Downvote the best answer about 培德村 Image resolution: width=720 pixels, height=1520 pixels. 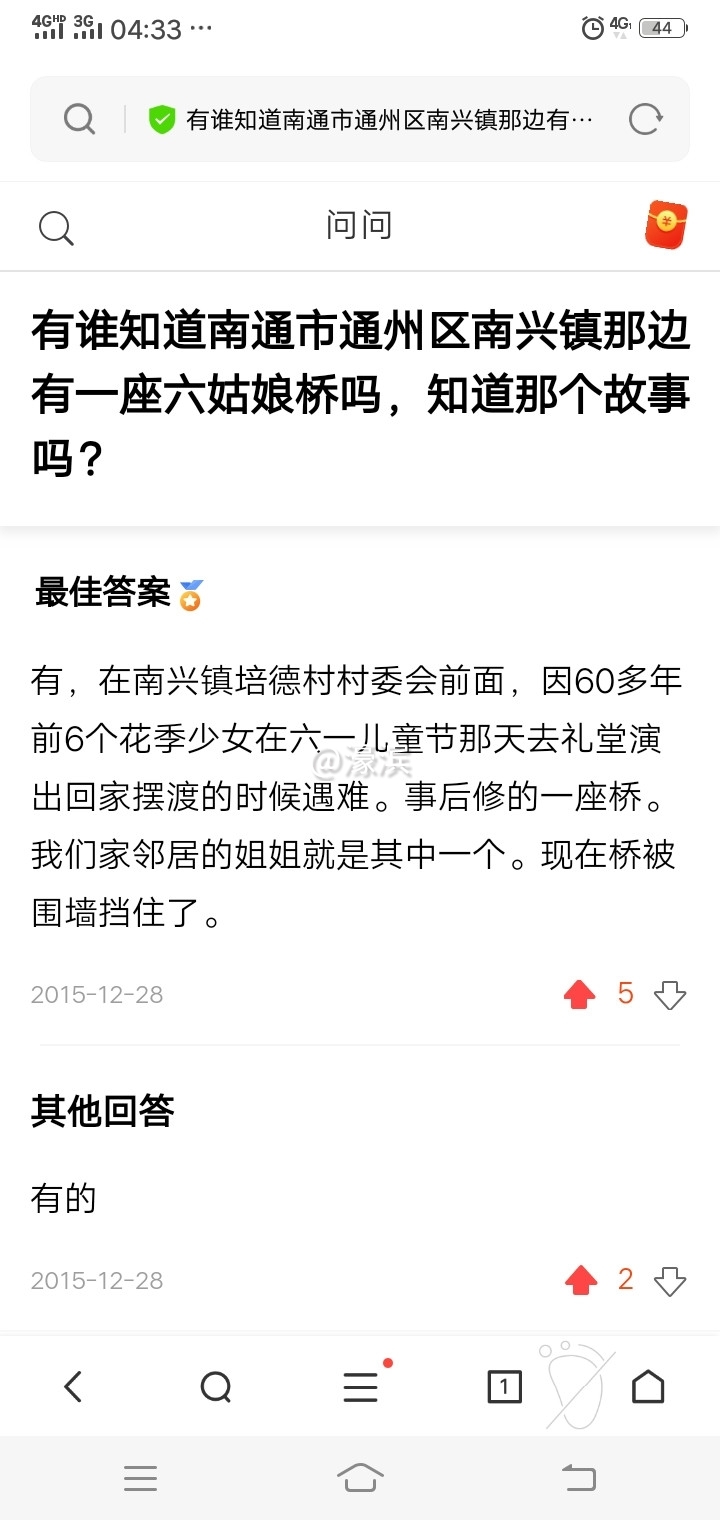[670, 995]
